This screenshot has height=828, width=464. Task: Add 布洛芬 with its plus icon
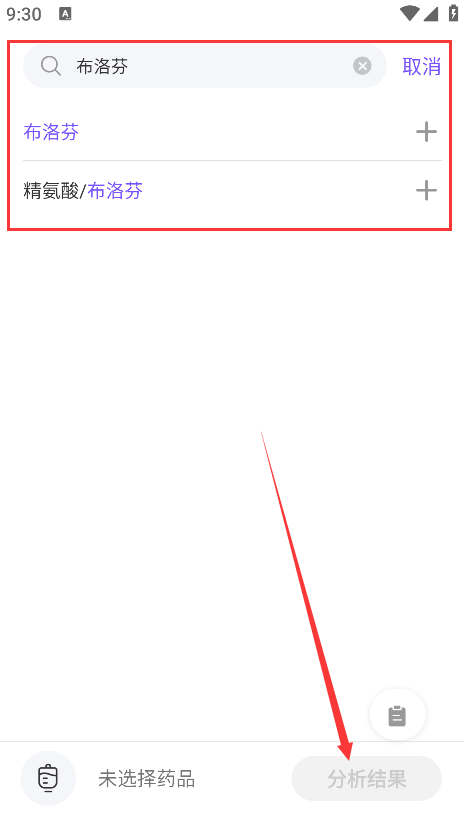[x=427, y=131]
